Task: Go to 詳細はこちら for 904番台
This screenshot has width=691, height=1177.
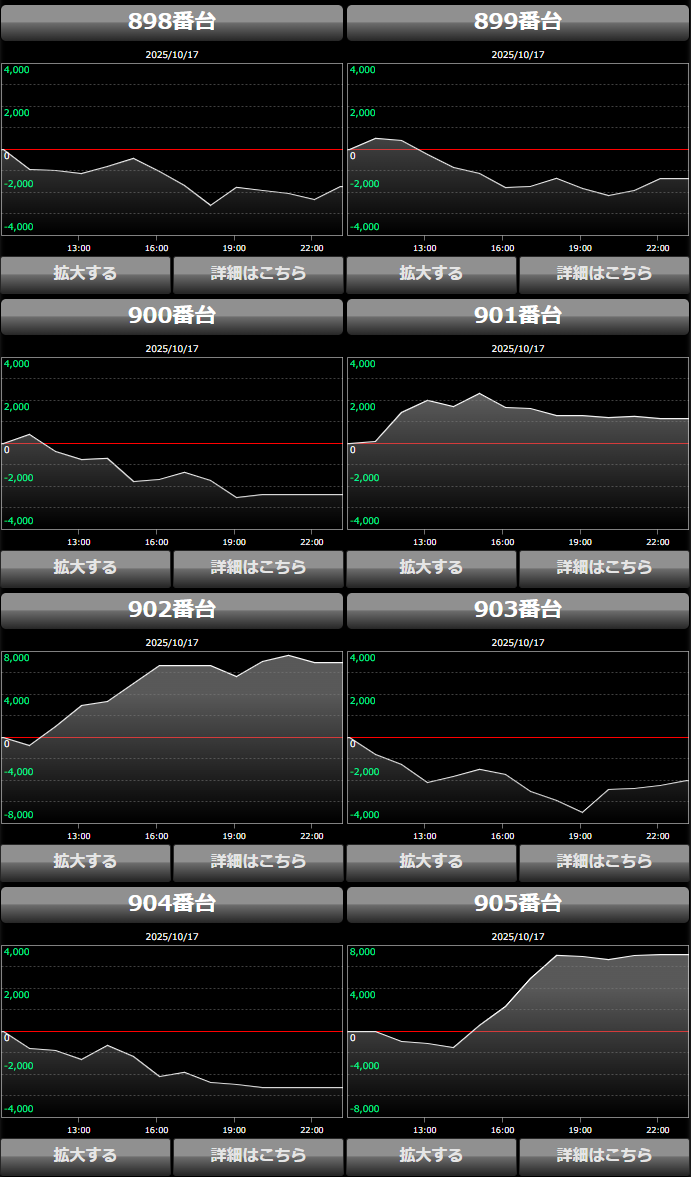Action: (258, 1155)
